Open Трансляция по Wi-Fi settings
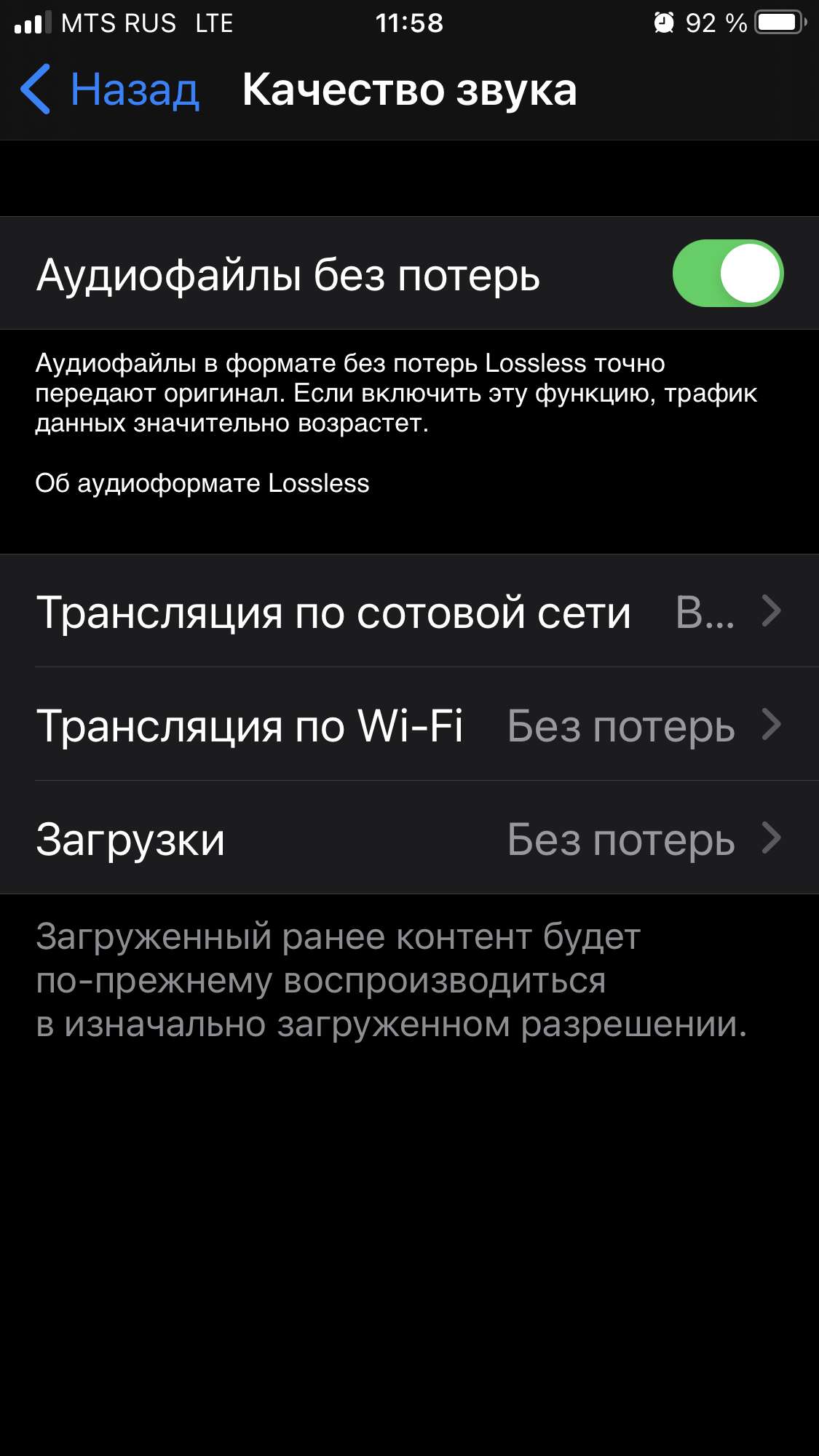This screenshot has width=819, height=1456. pos(409,725)
